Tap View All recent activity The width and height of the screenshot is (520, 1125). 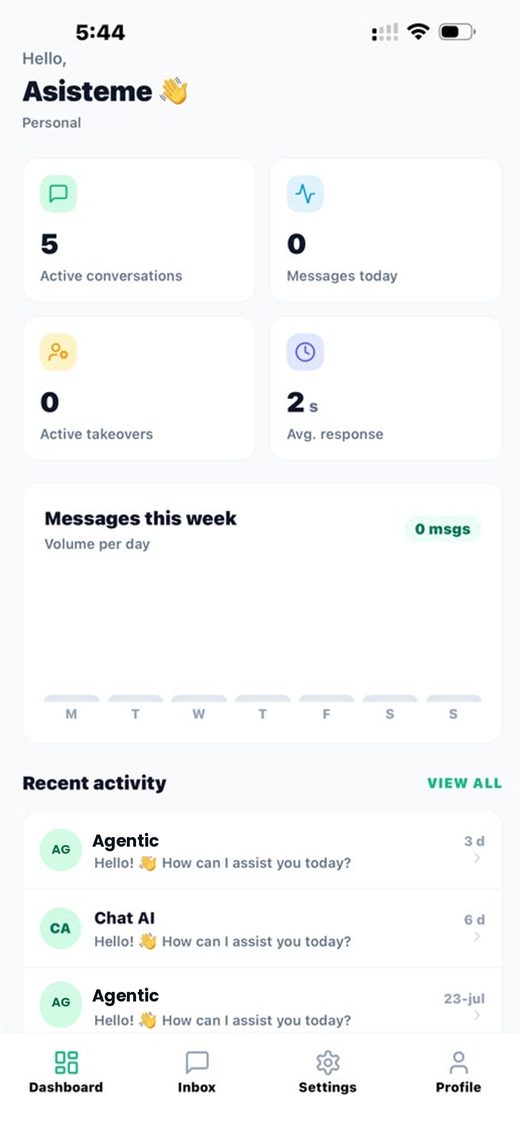(x=465, y=783)
